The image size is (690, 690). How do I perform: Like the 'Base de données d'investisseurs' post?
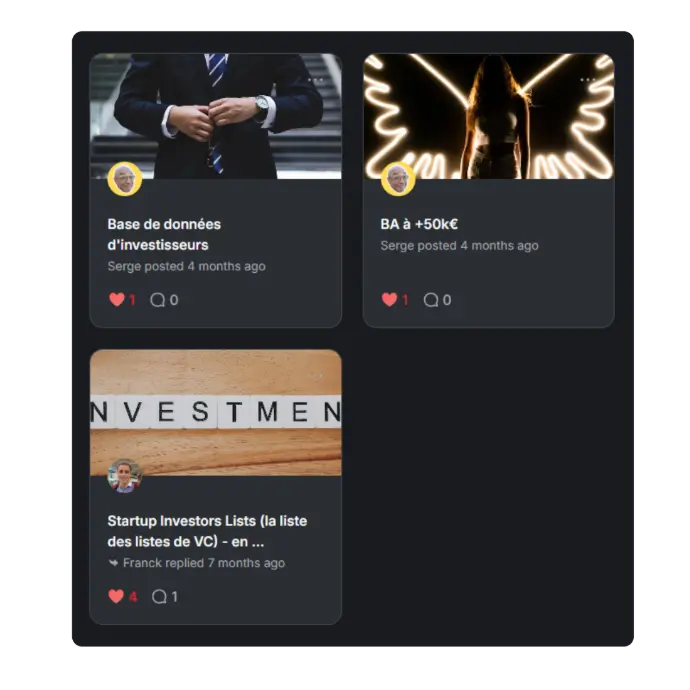coord(117,299)
